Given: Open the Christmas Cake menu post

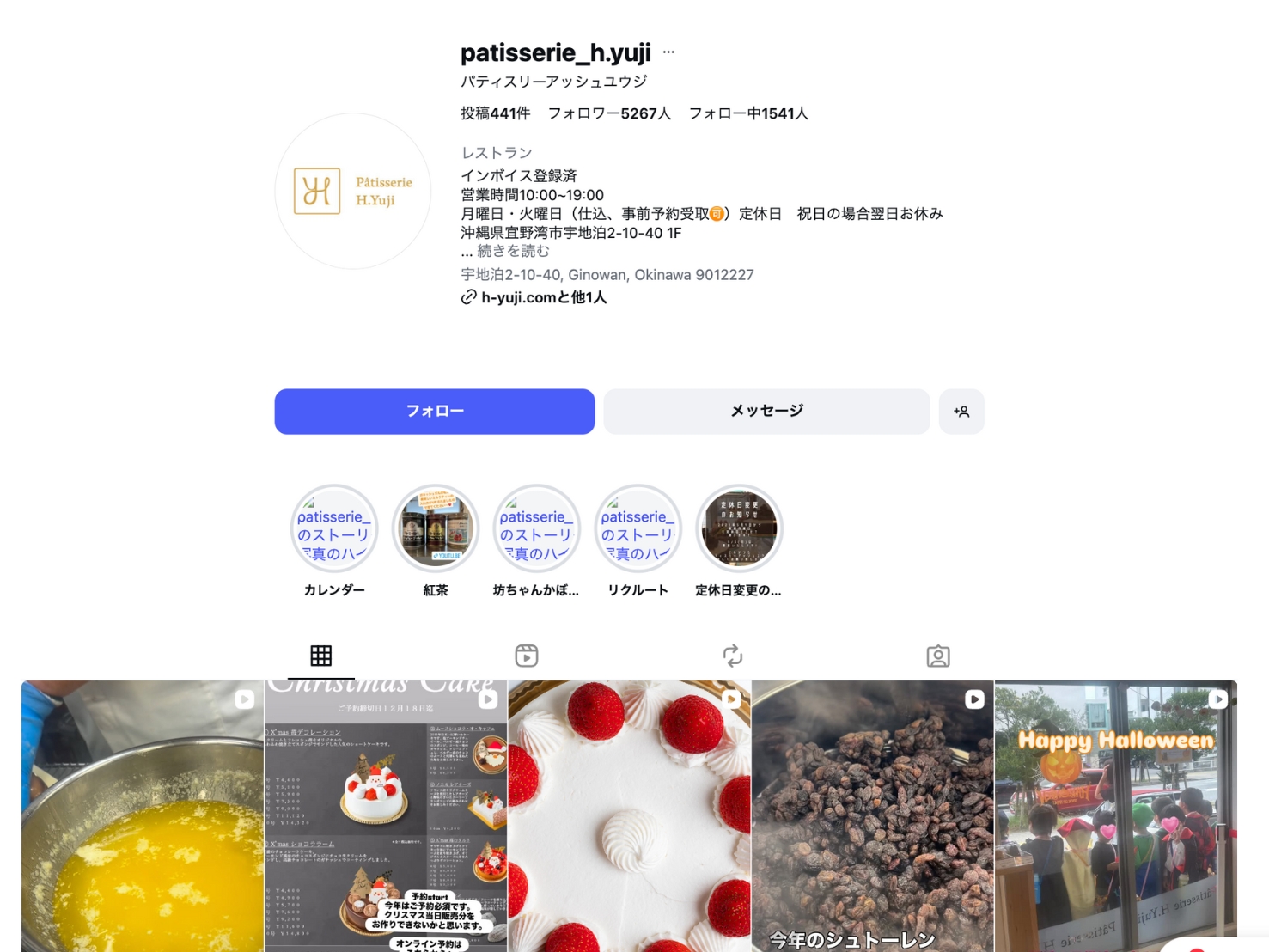Looking at the screenshot, I should pos(386,816).
